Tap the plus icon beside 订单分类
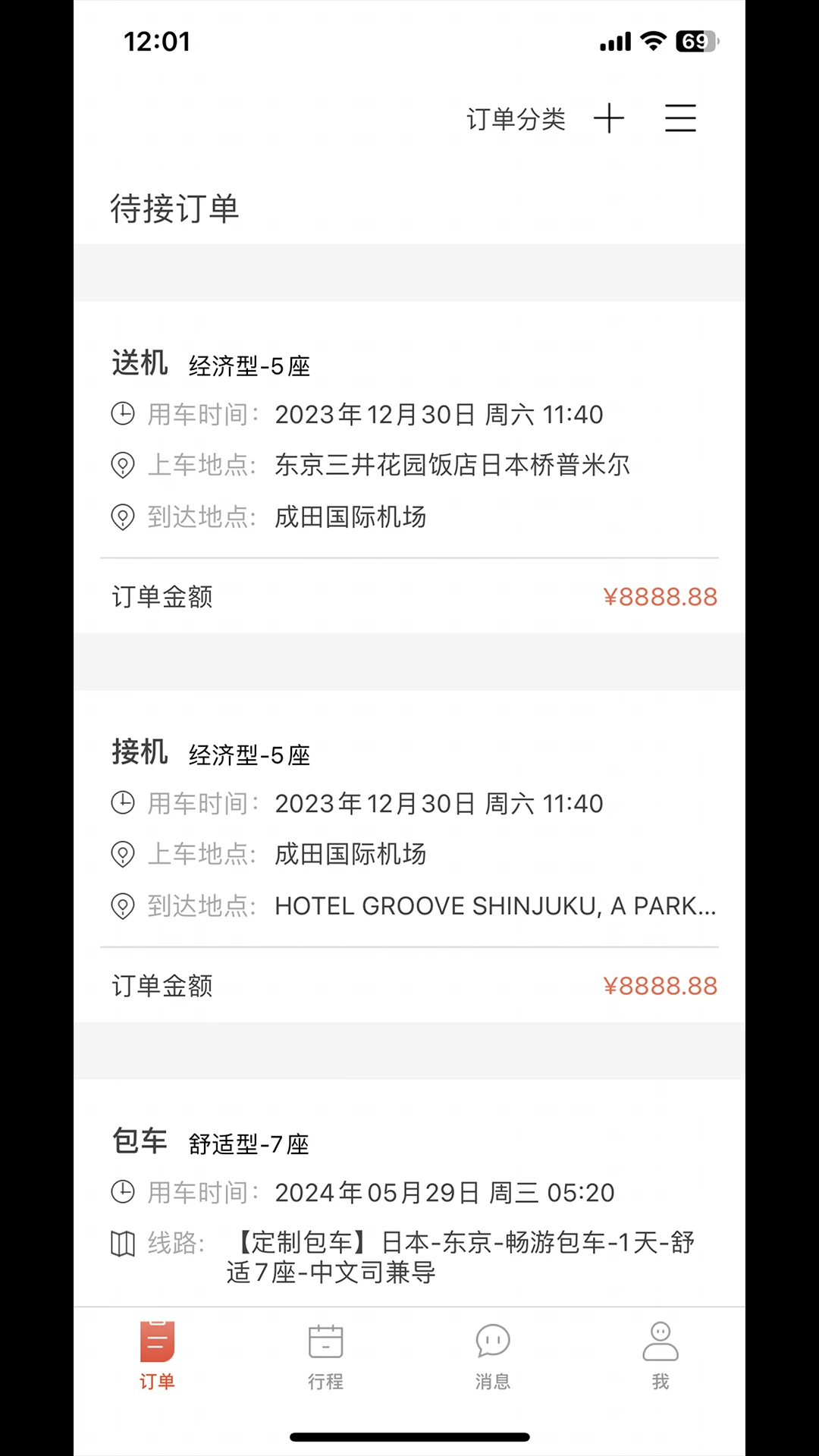The image size is (819, 1456). (610, 118)
